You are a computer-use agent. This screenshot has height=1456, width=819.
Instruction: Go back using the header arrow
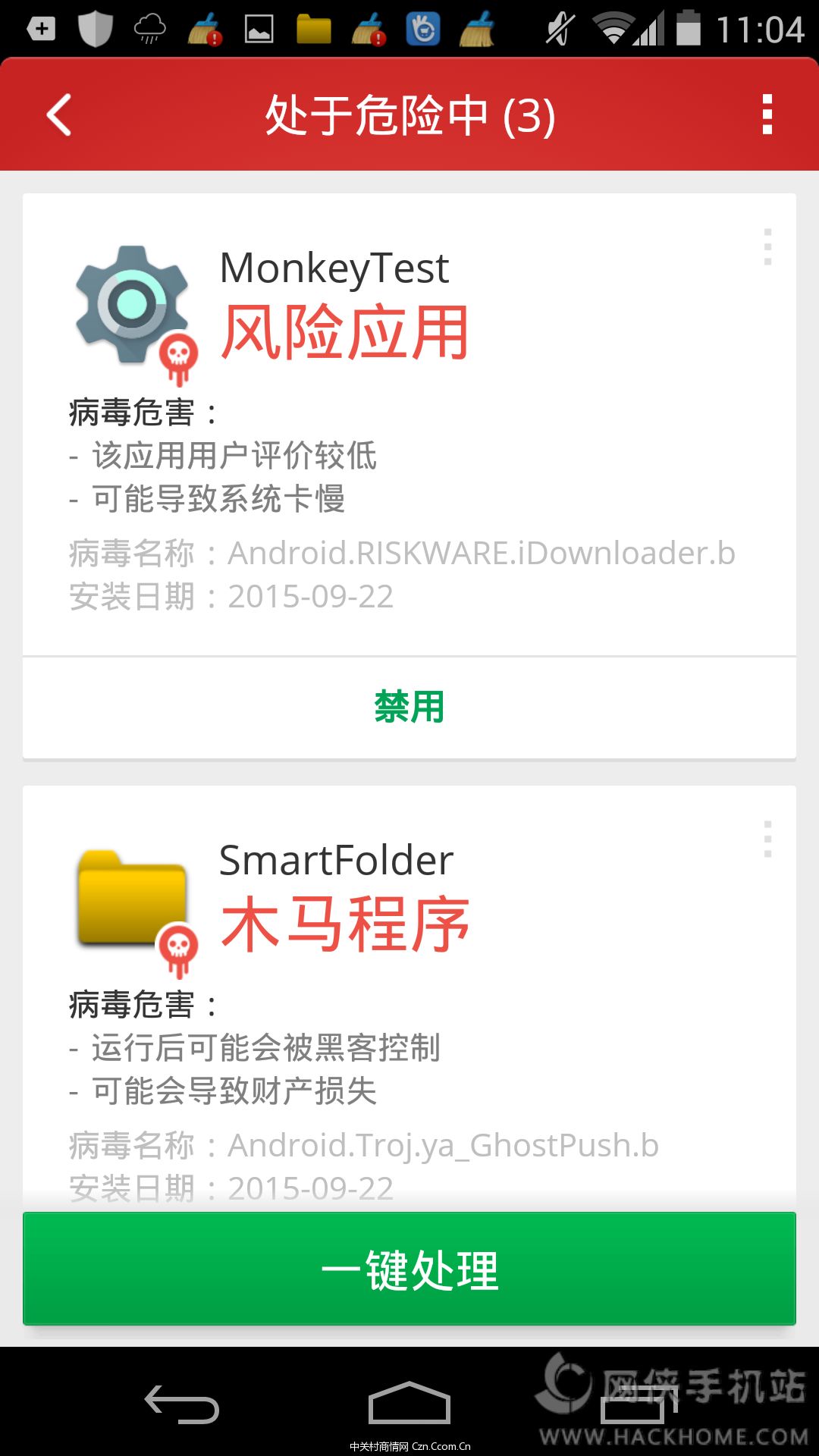click(59, 115)
